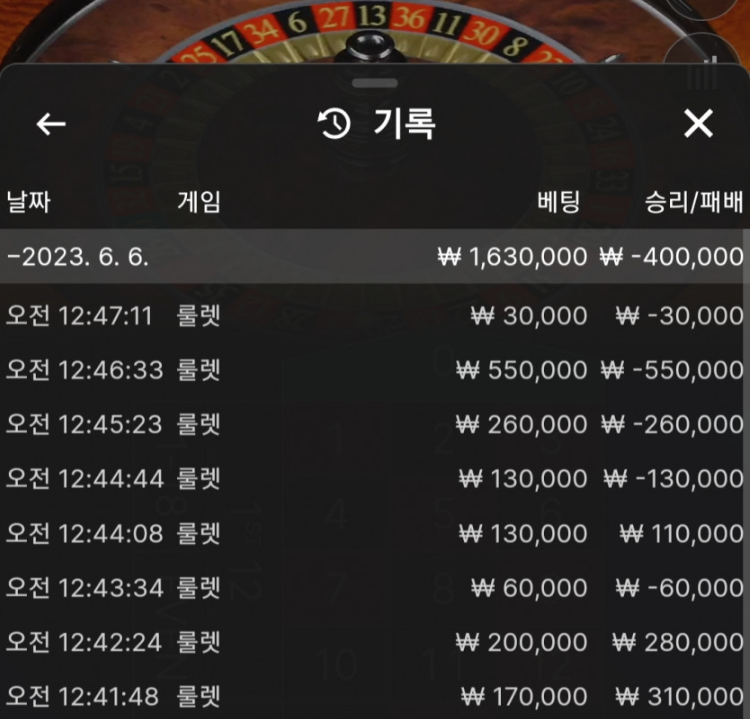
Task: Select the 오전 12:44:44 룰렛 entry
Action: coord(374,478)
